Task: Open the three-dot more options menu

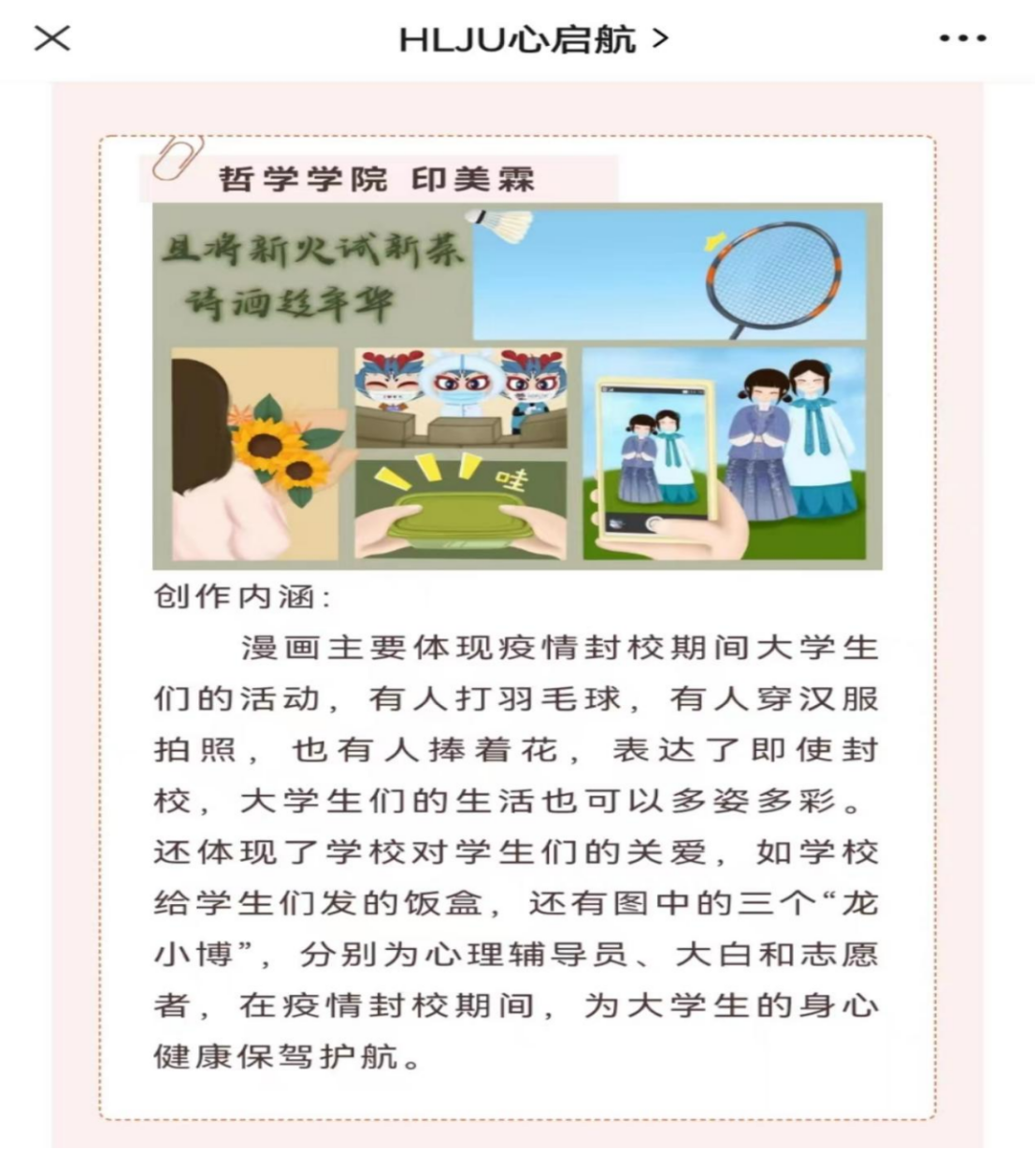Action: click(963, 39)
